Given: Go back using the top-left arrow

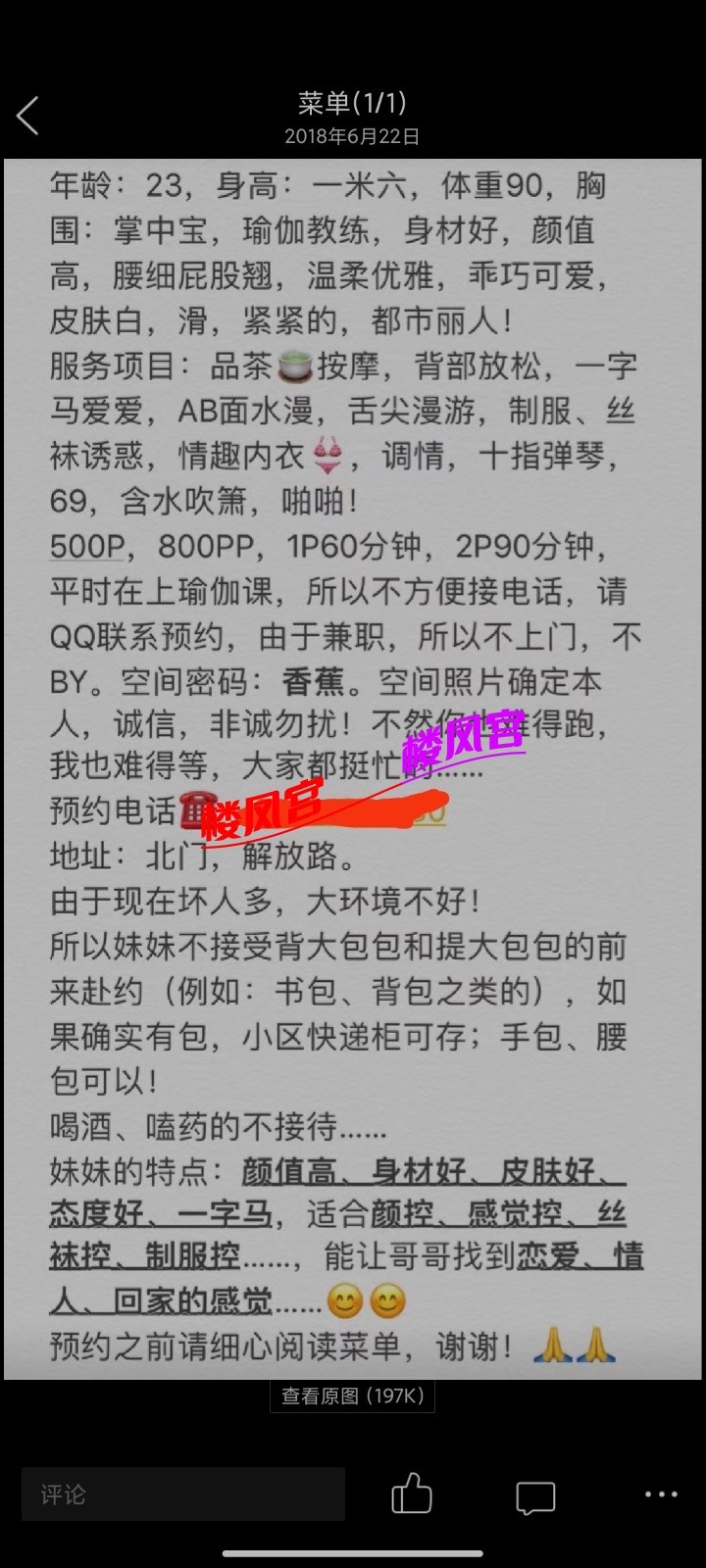Looking at the screenshot, I should pyautogui.click(x=27, y=116).
